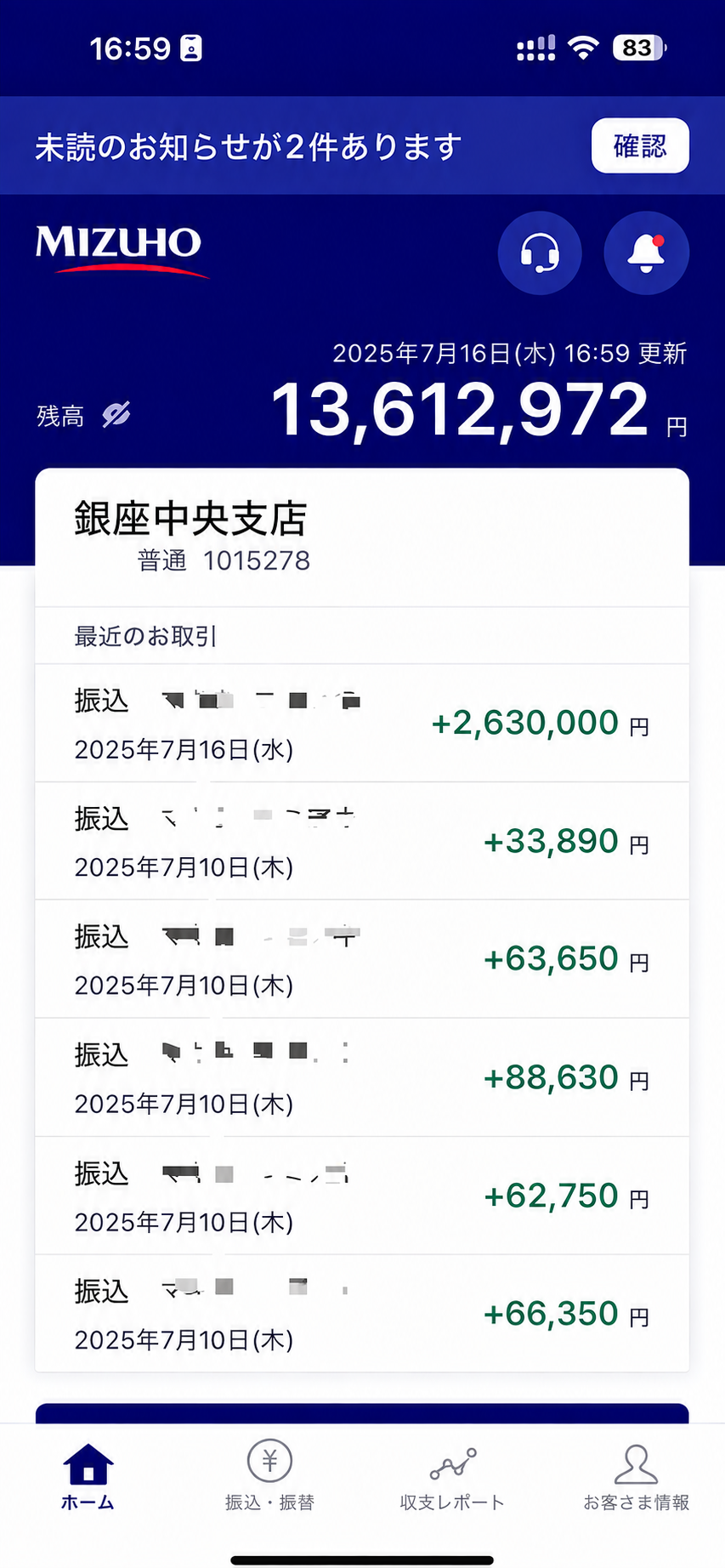Open the 銀座中央支店 account card

362,537
